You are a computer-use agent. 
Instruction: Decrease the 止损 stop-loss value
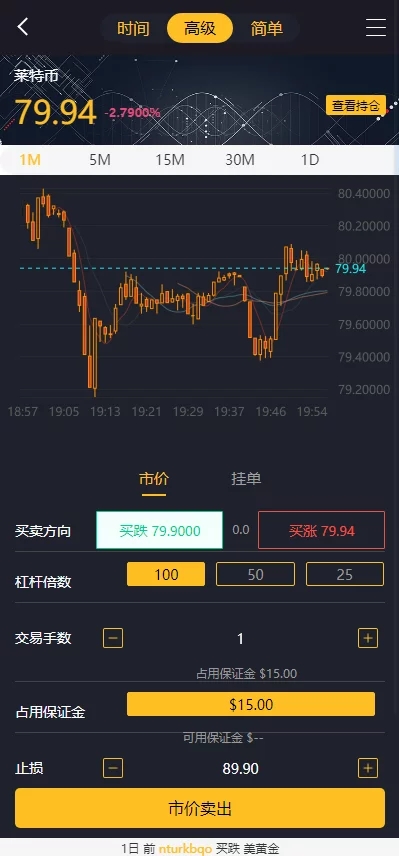[113, 768]
